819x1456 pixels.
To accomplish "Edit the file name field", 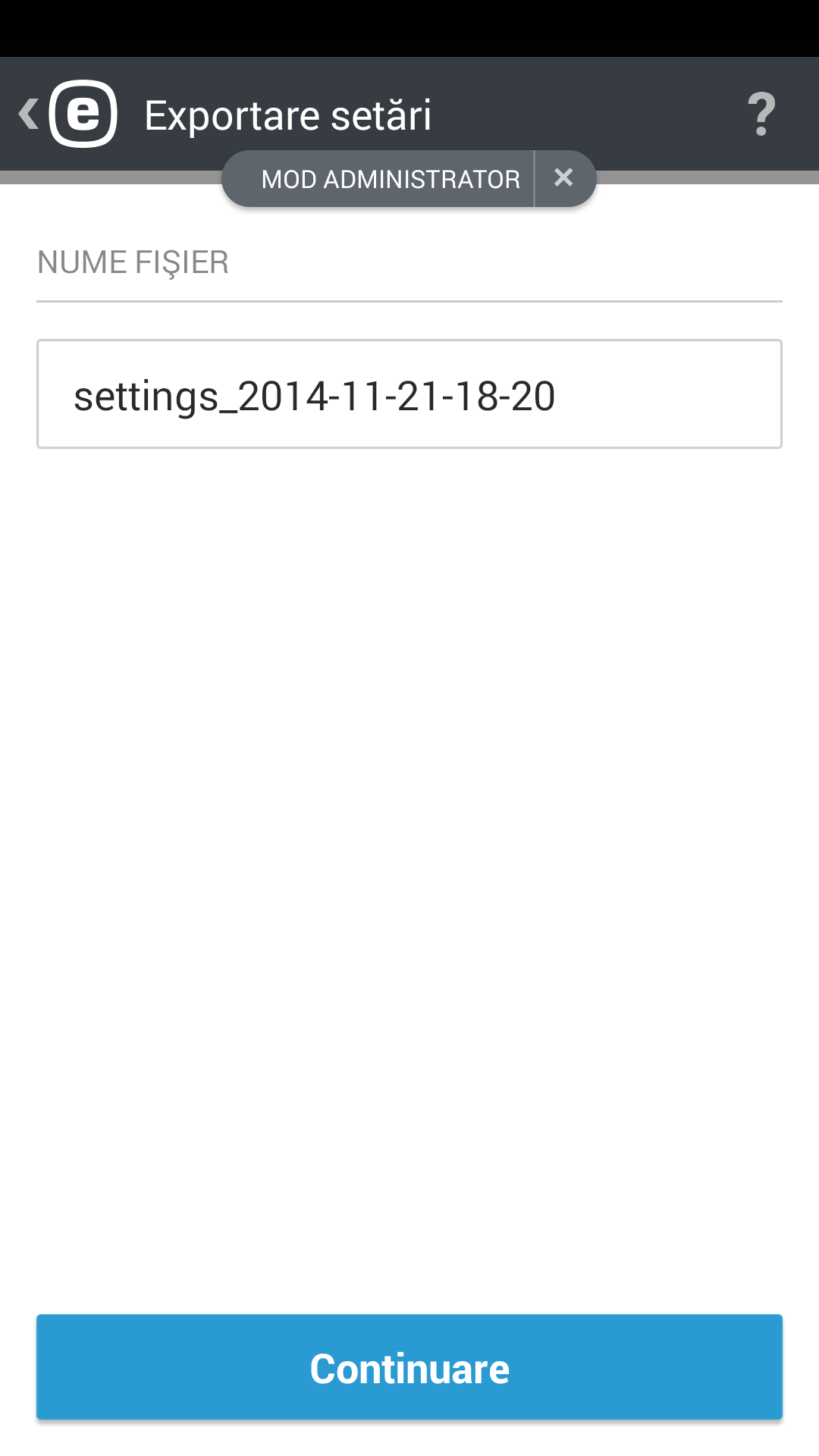I will 409,394.
